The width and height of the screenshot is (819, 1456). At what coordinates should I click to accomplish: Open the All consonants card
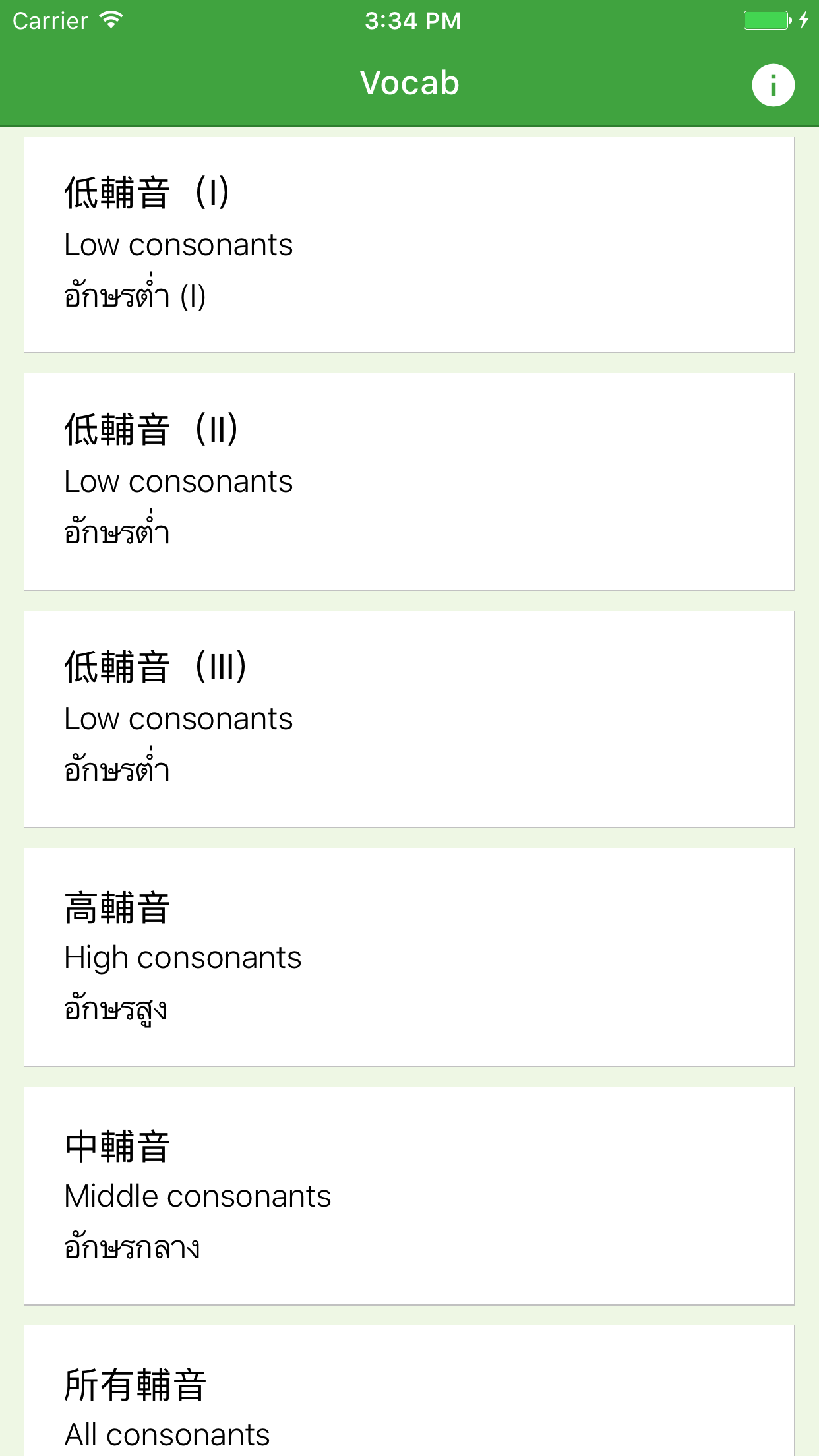coord(409,1398)
